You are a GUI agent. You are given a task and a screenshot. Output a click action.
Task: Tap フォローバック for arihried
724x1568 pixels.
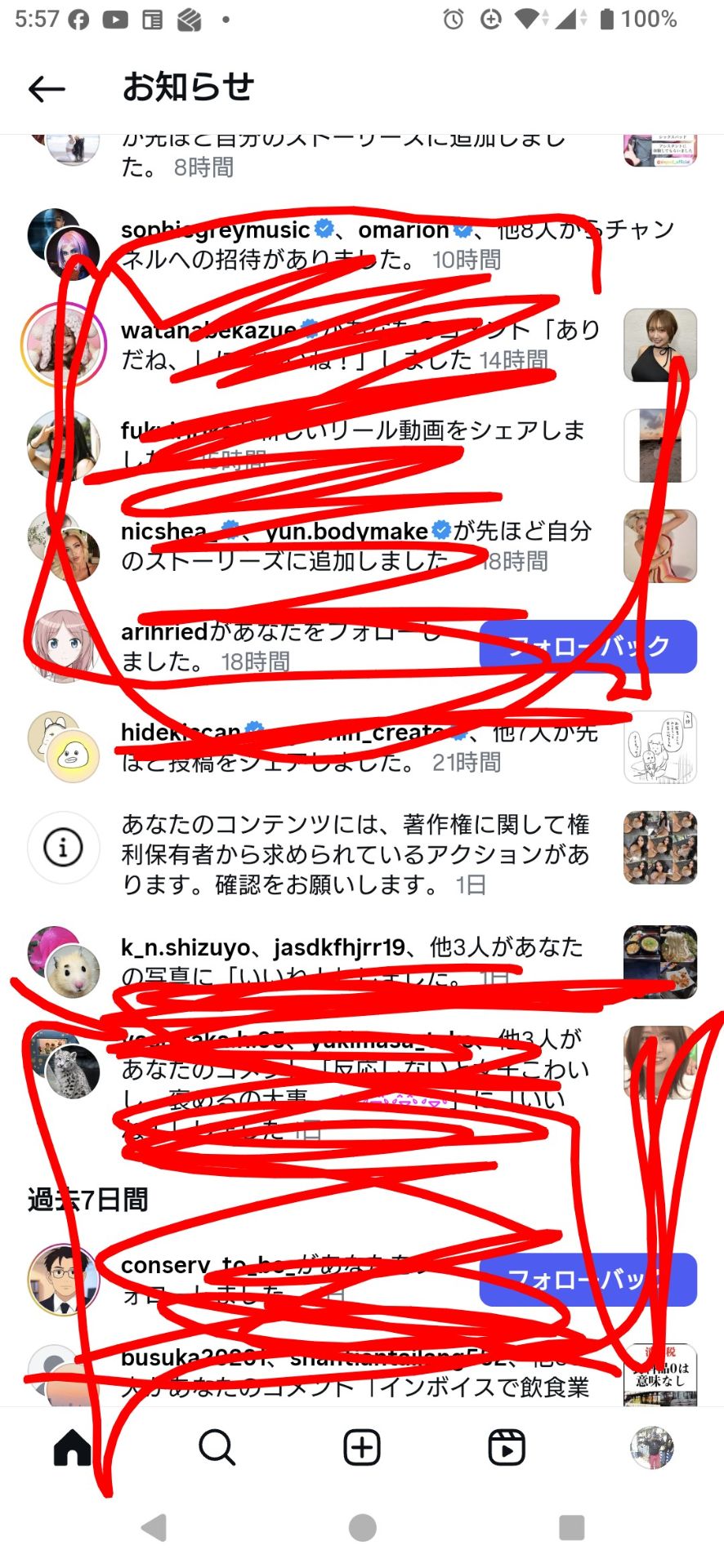(x=588, y=646)
